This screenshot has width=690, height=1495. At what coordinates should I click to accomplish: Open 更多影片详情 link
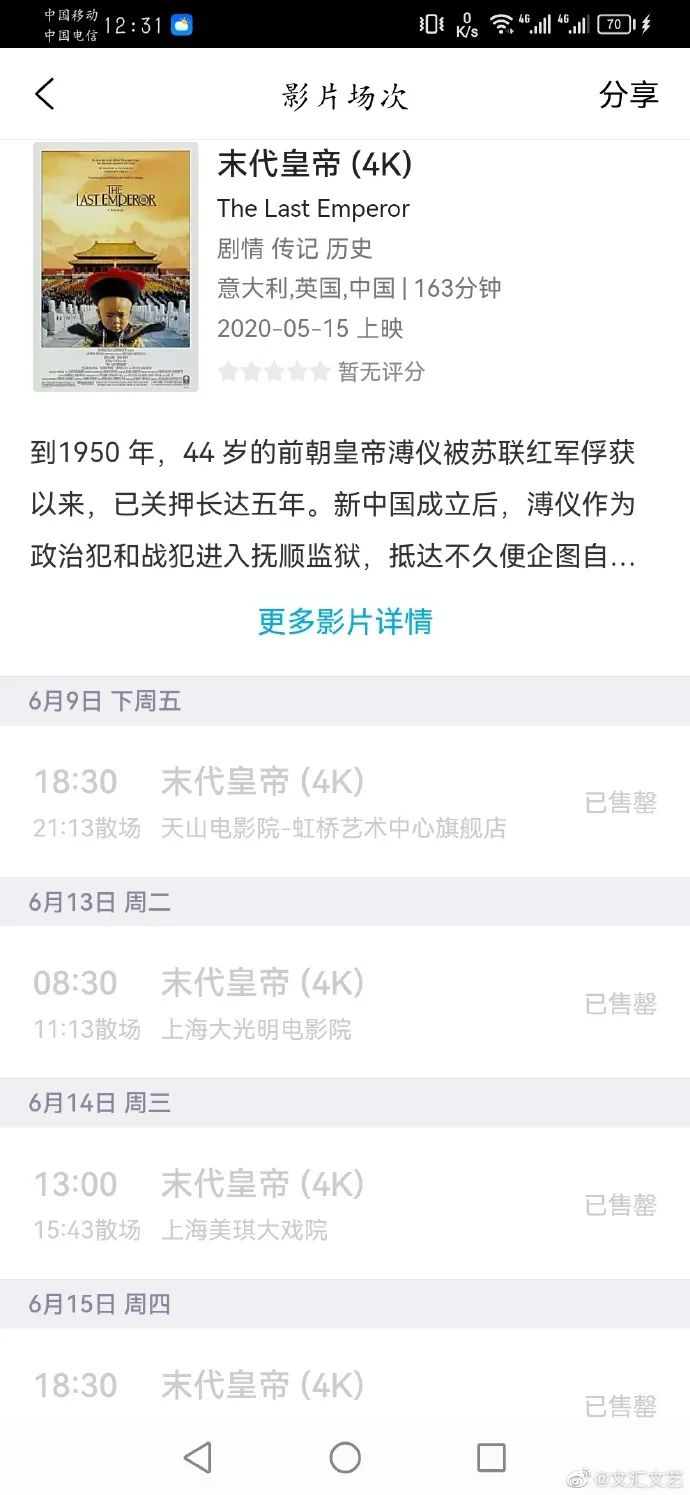(345, 621)
